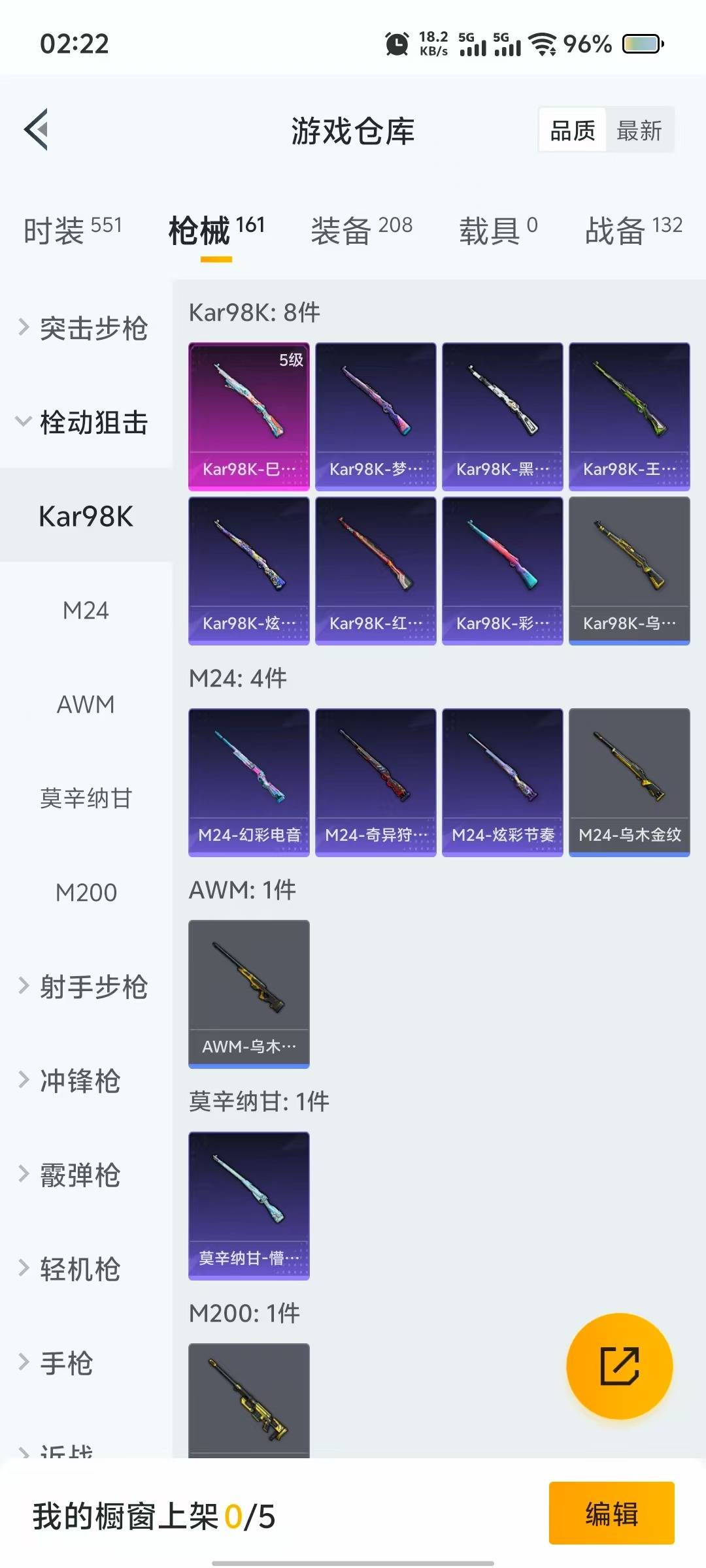The height and width of the screenshot is (1568, 706).
Task: Open the M24-幻彩电音 skin
Action: click(x=249, y=782)
